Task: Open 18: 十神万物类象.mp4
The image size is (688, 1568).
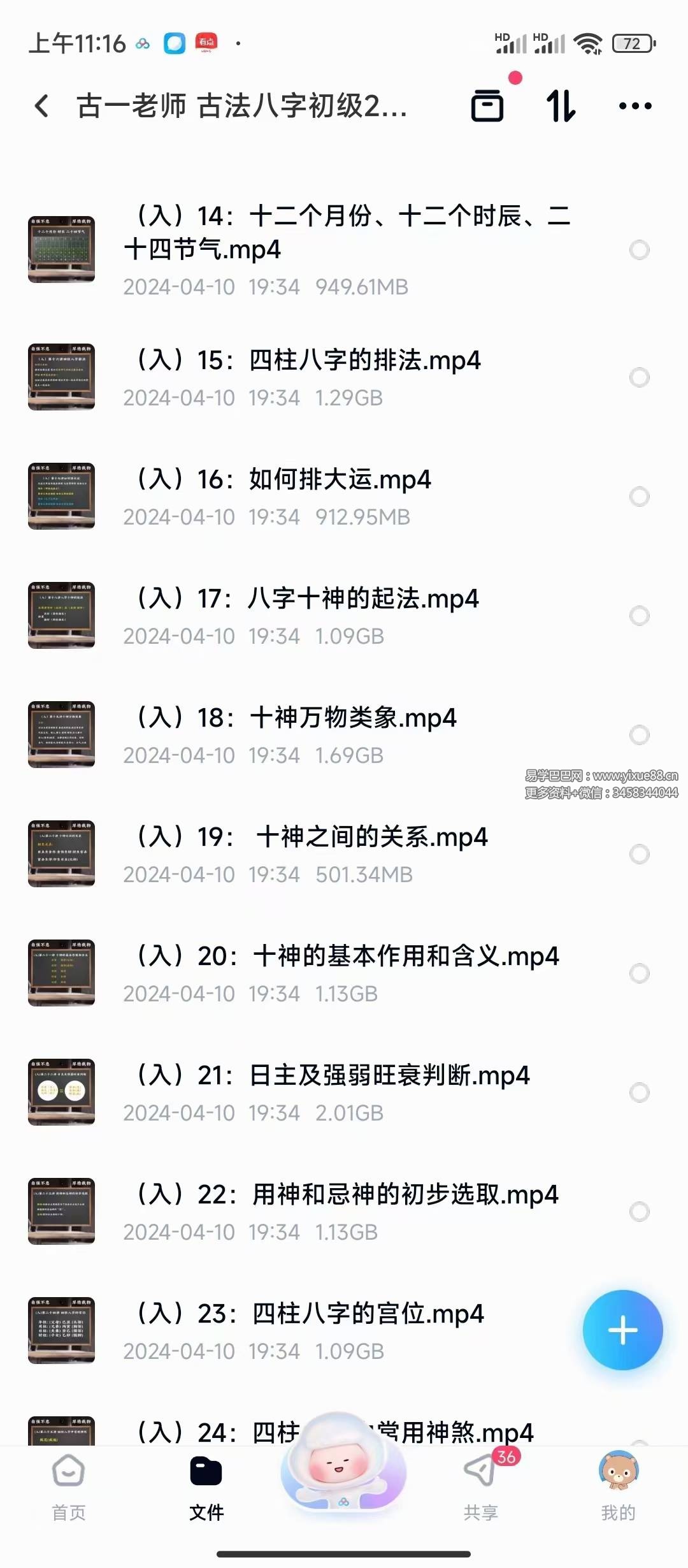Action: [x=296, y=718]
